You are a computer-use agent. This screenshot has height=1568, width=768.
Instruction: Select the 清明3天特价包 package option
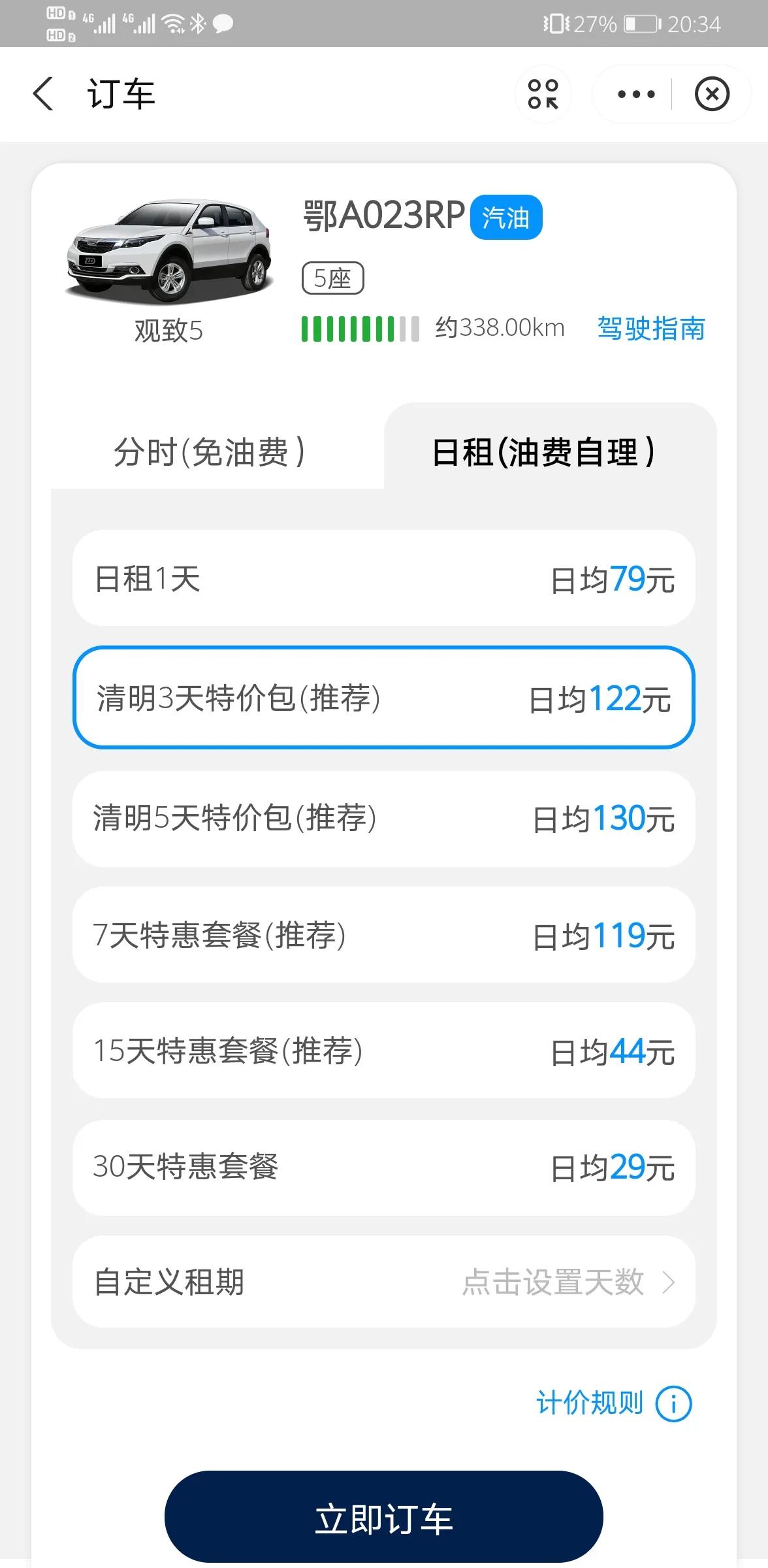click(x=384, y=698)
